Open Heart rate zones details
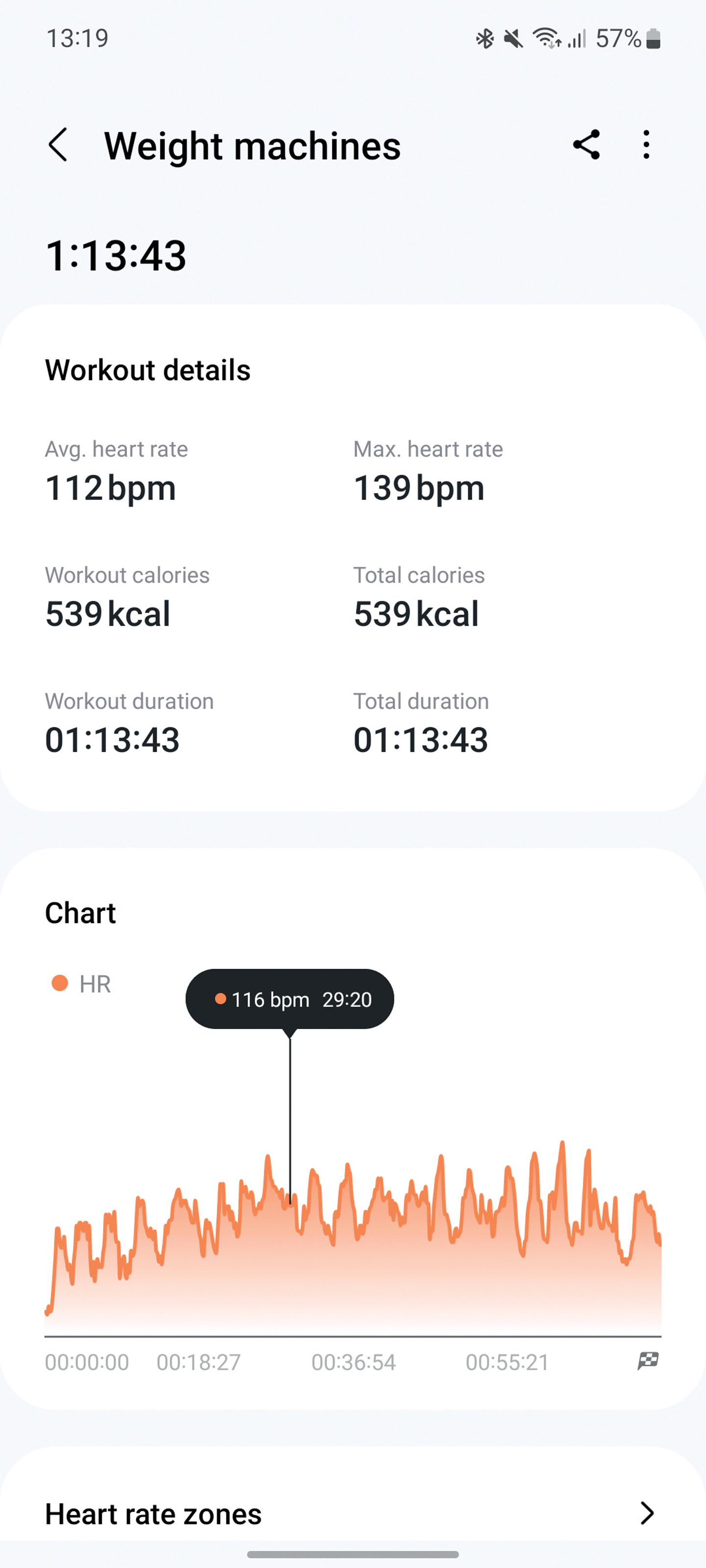706x1568 pixels. 646,1513
